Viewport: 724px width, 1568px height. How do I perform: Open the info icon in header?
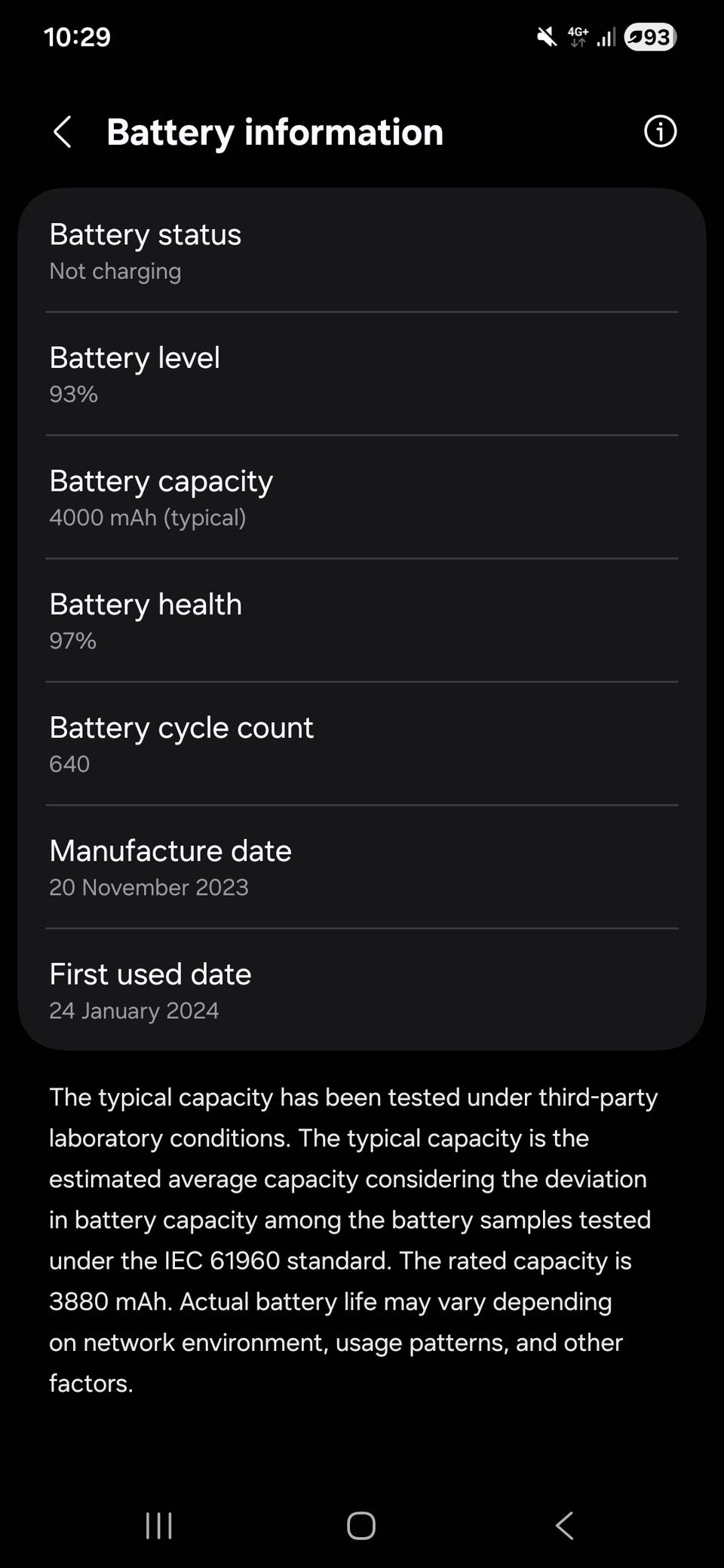[660, 132]
